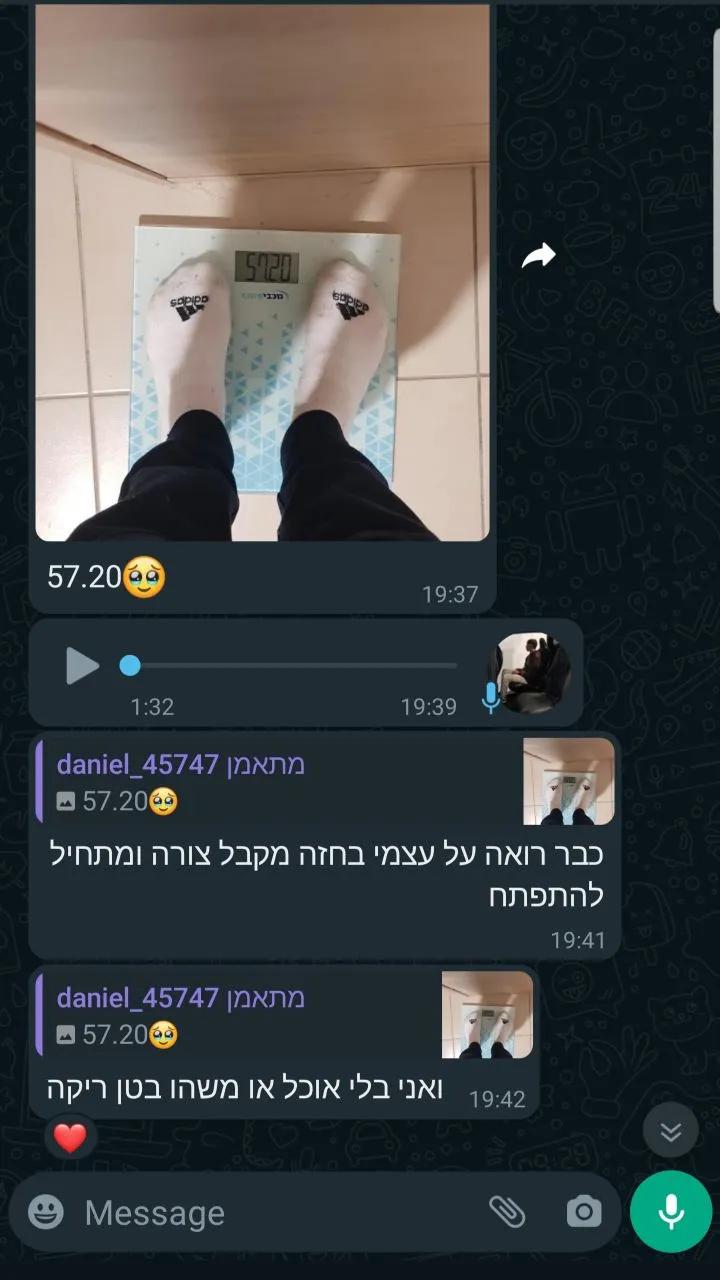Open the quoted reply sent at 19:42

(x=285, y=1015)
